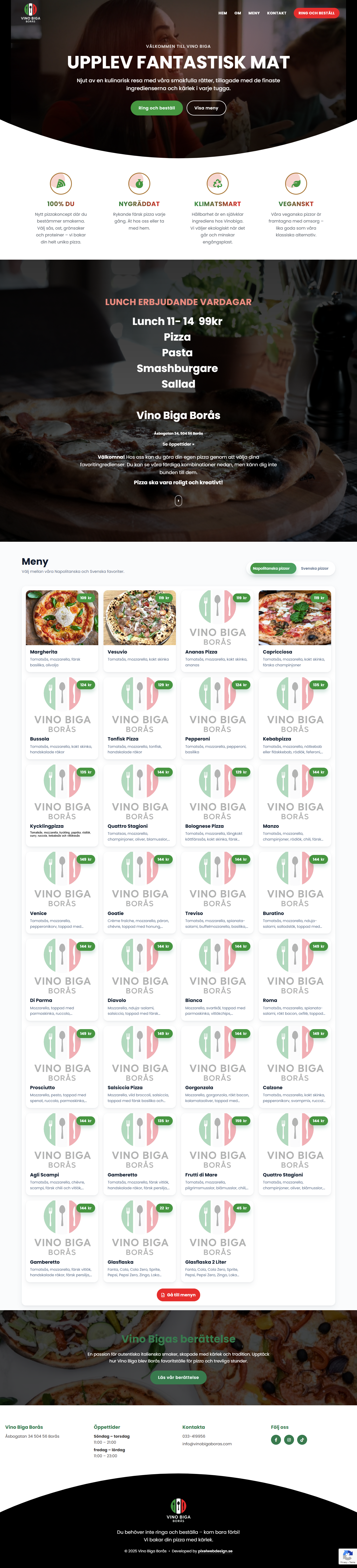
Task: Select the Vesuvio pizza card
Action: point(140,630)
